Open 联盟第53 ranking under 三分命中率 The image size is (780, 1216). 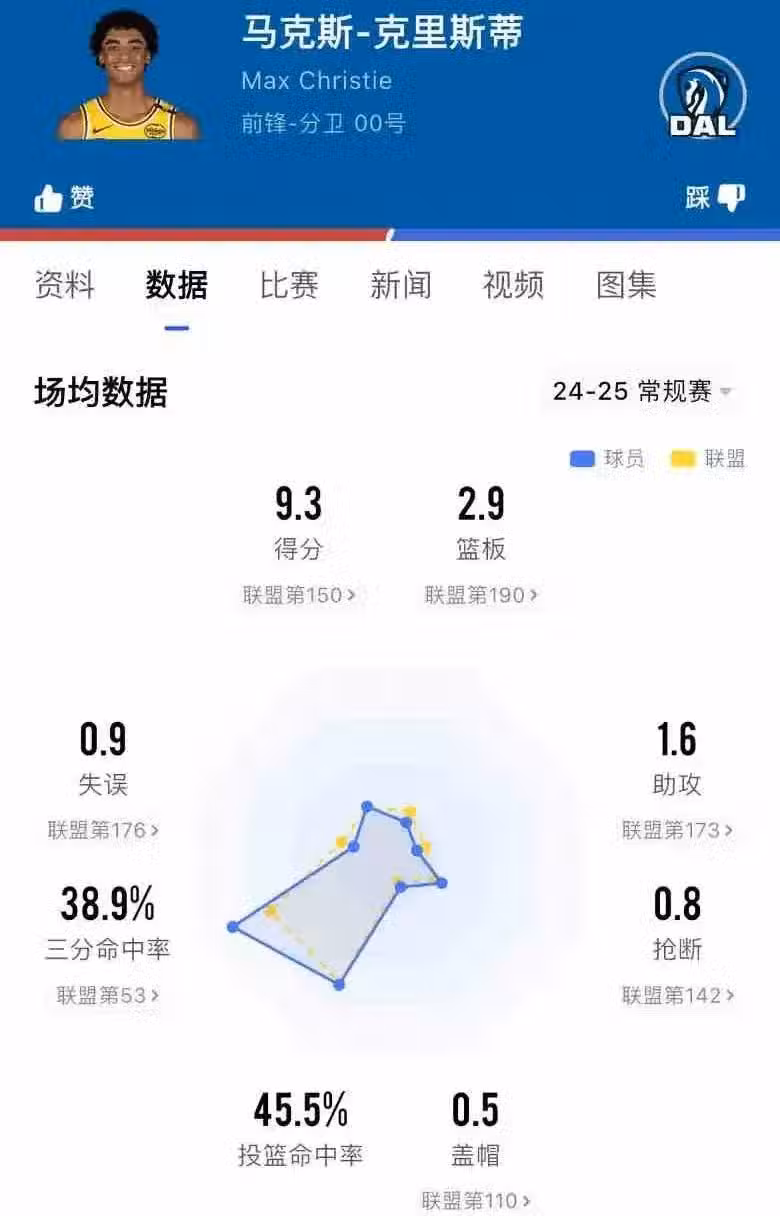108,995
